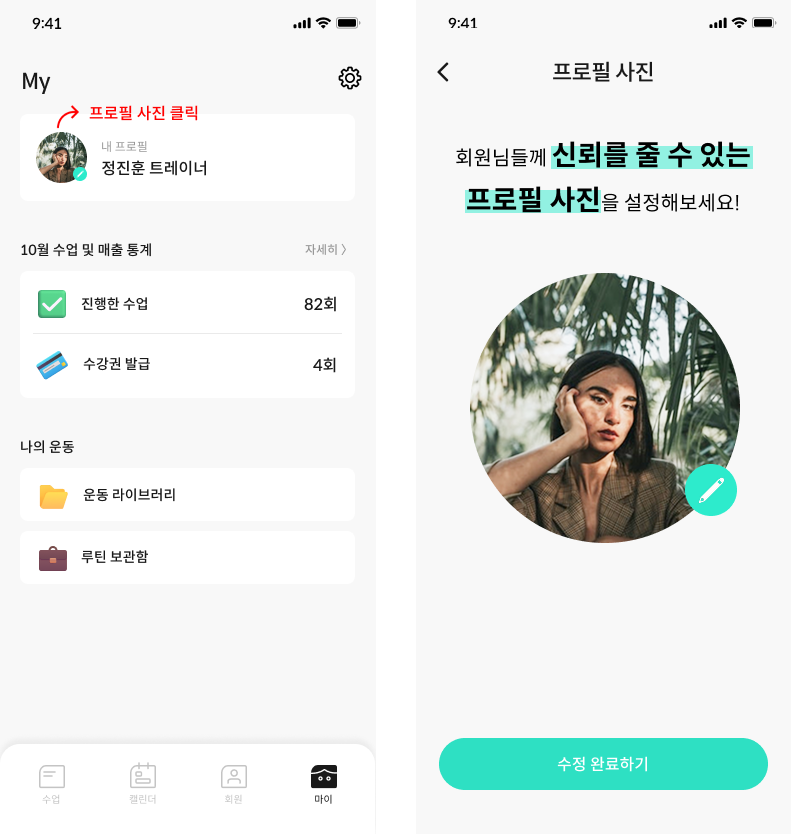The width and height of the screenshot is (791, 834).
Task: Select the 마이 tab
Action: [324, 784]
